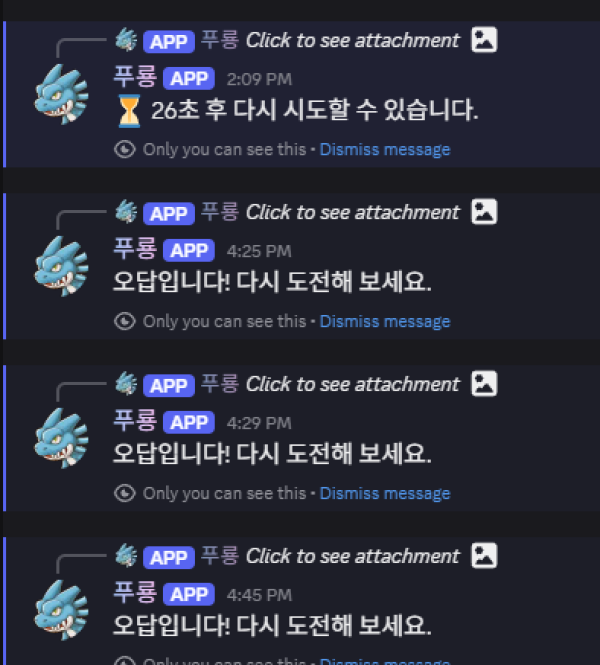This screenshot has width=600, height=665.
Task: Open the attachment above the 4:45 PM message
Action: pyautogui.click(x=352, y=557)
